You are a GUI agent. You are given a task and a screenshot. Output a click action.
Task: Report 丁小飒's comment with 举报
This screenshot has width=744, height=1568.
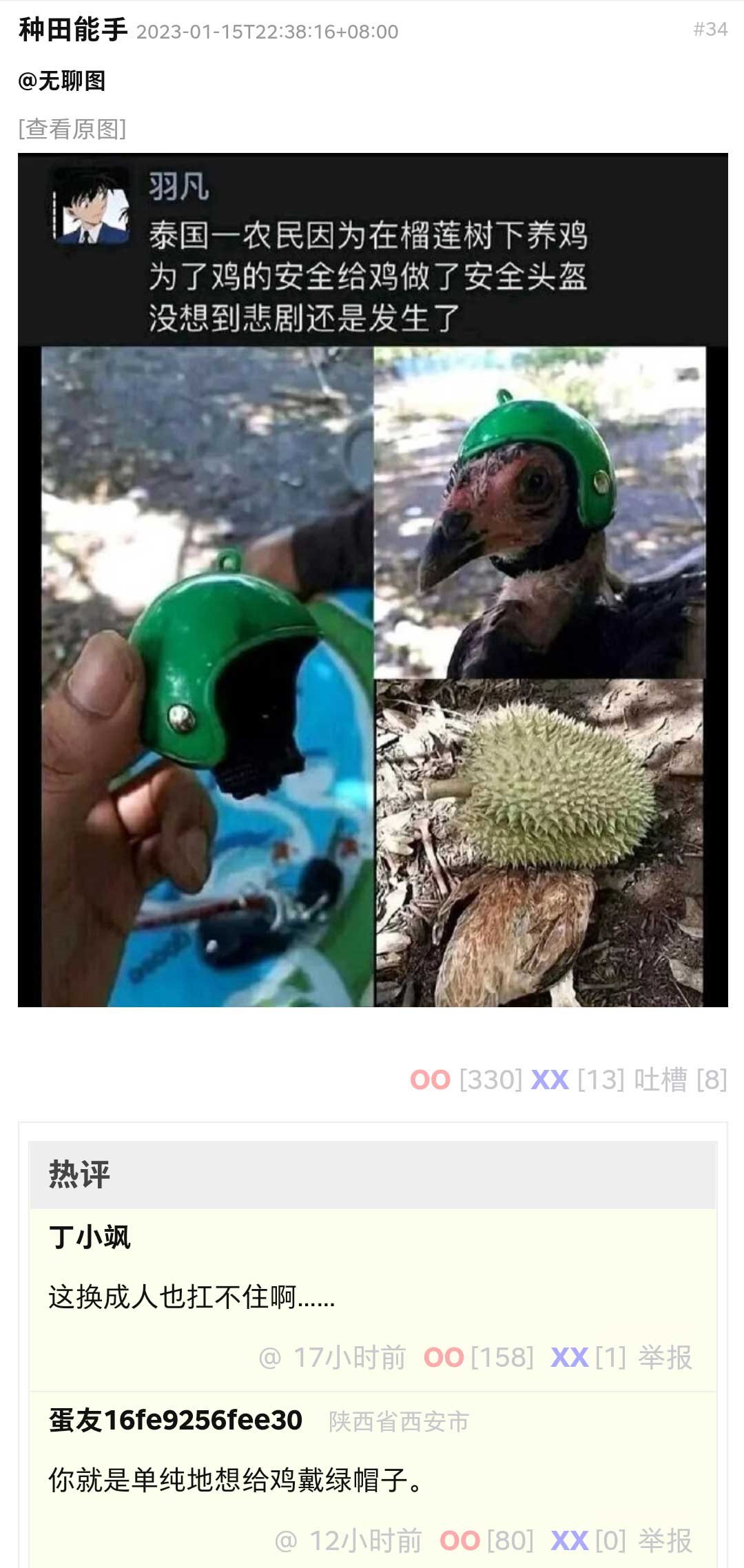[665, 1358]
